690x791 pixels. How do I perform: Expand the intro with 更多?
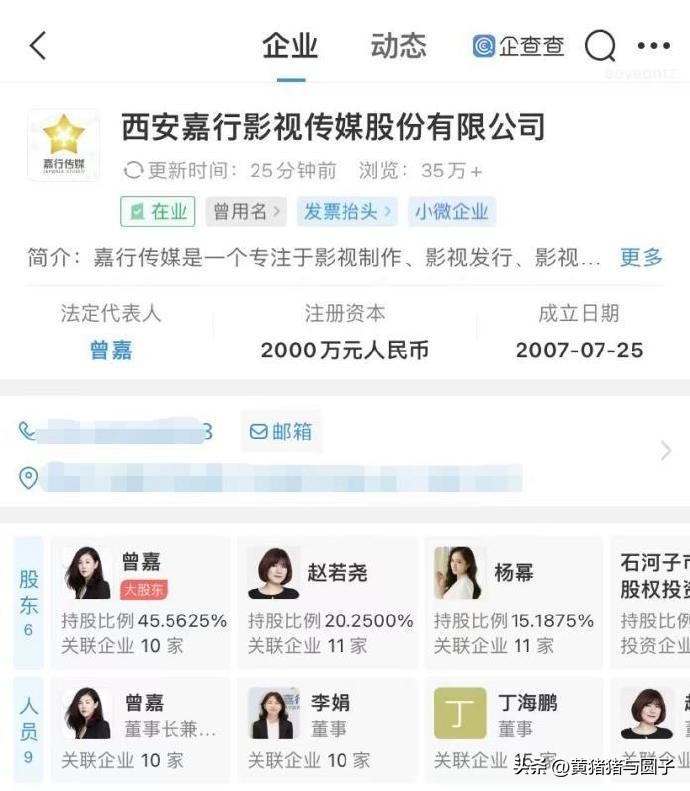[x=641, y=258]
